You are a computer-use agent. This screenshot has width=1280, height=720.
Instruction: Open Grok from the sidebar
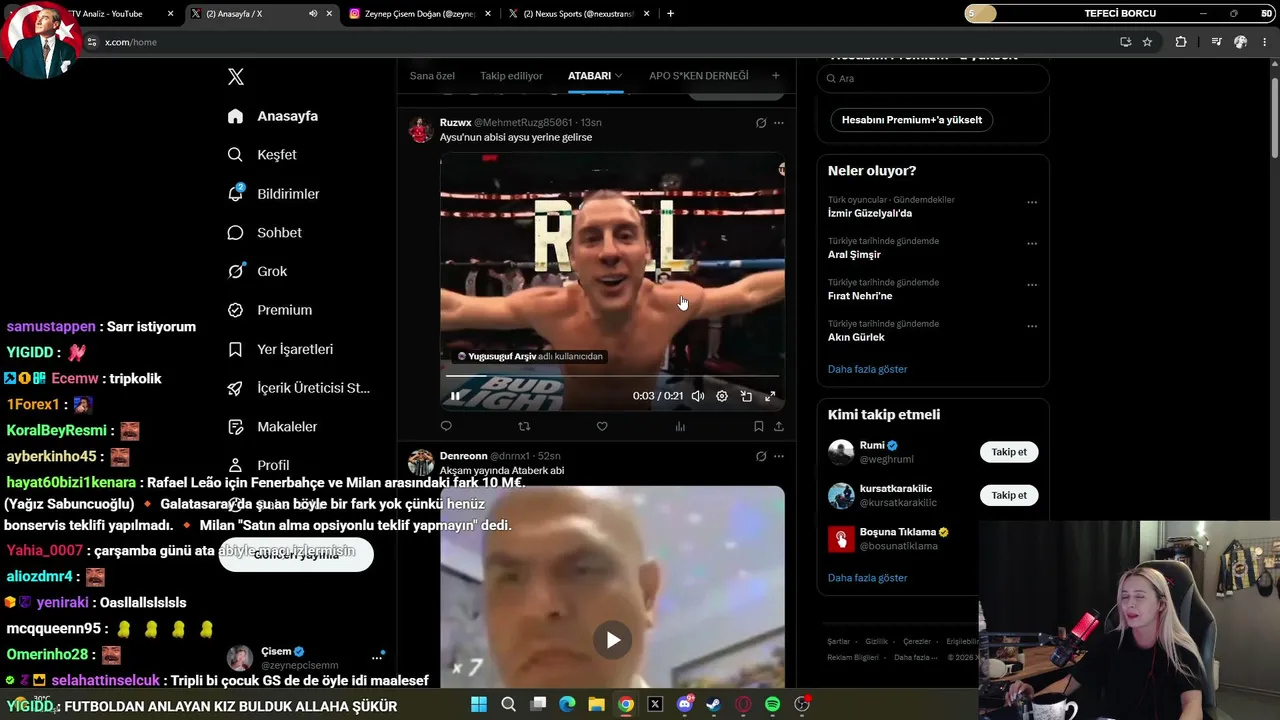(x=257, y=271)
